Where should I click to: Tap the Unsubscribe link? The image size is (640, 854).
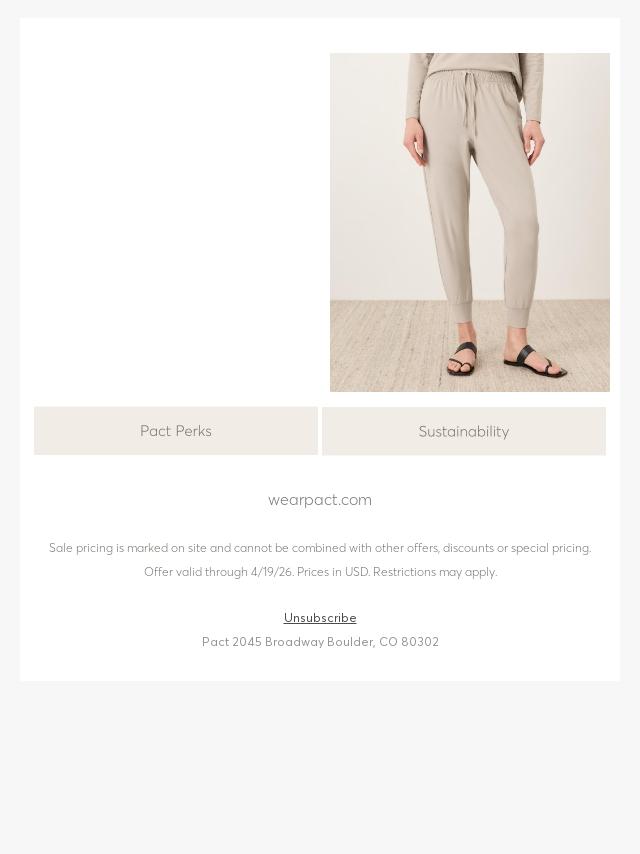pyautogui.click(x=320, y=617)
